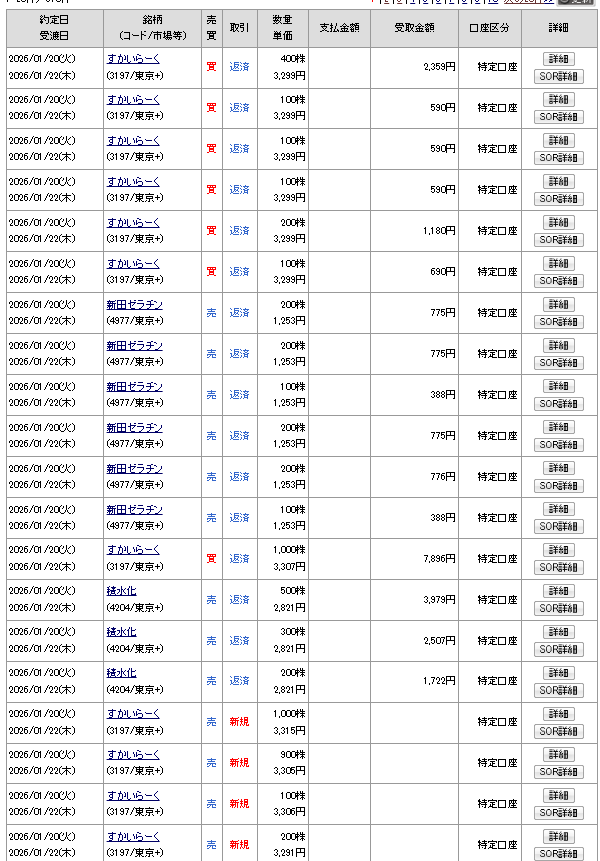Open 新田ゼラチン link in the 776円 row
This screenshot has width=600, height=861.
pyautogui.click(x=134, y=469)
